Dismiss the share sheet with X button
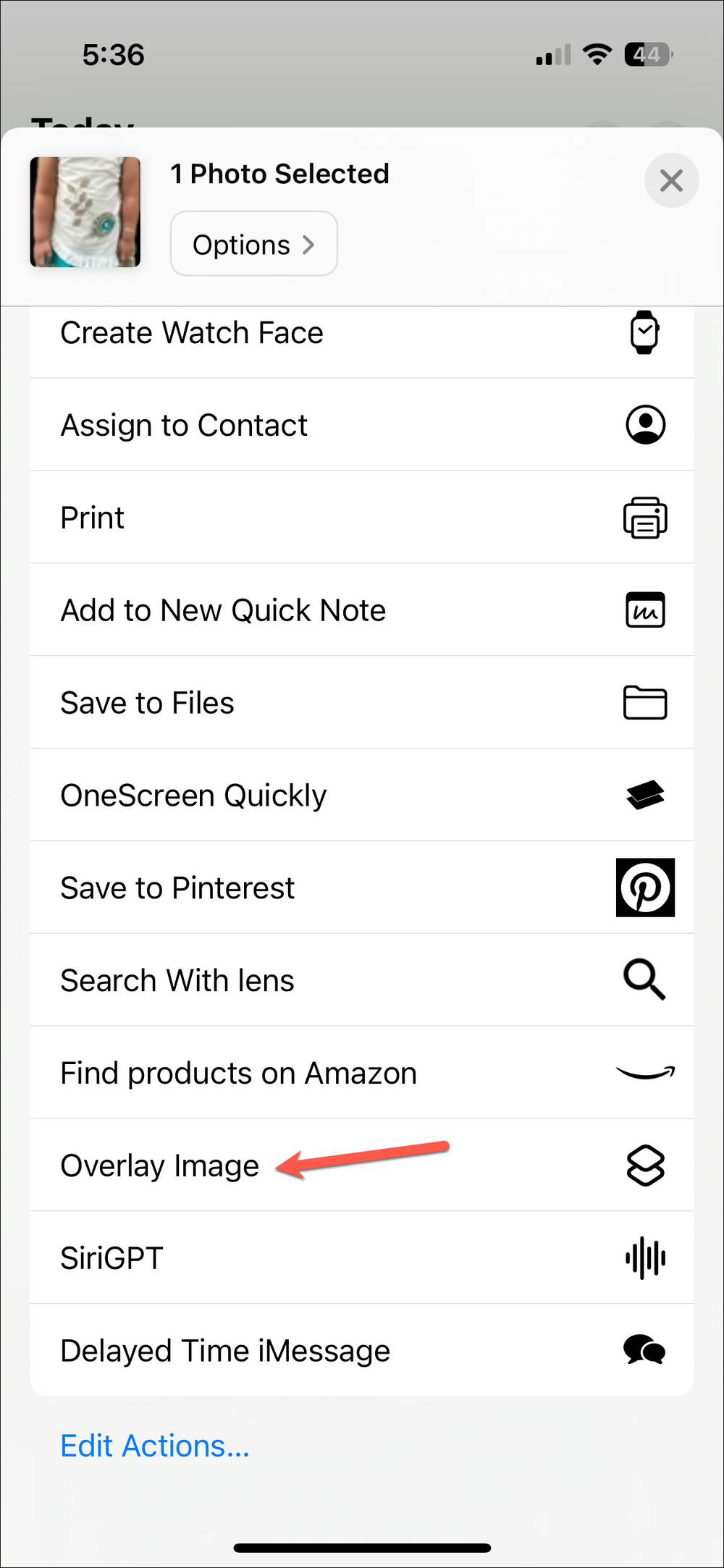Image resolution: width=724 pixels, height=1568 pixels. pyautogui.click(x=671, y=180)
